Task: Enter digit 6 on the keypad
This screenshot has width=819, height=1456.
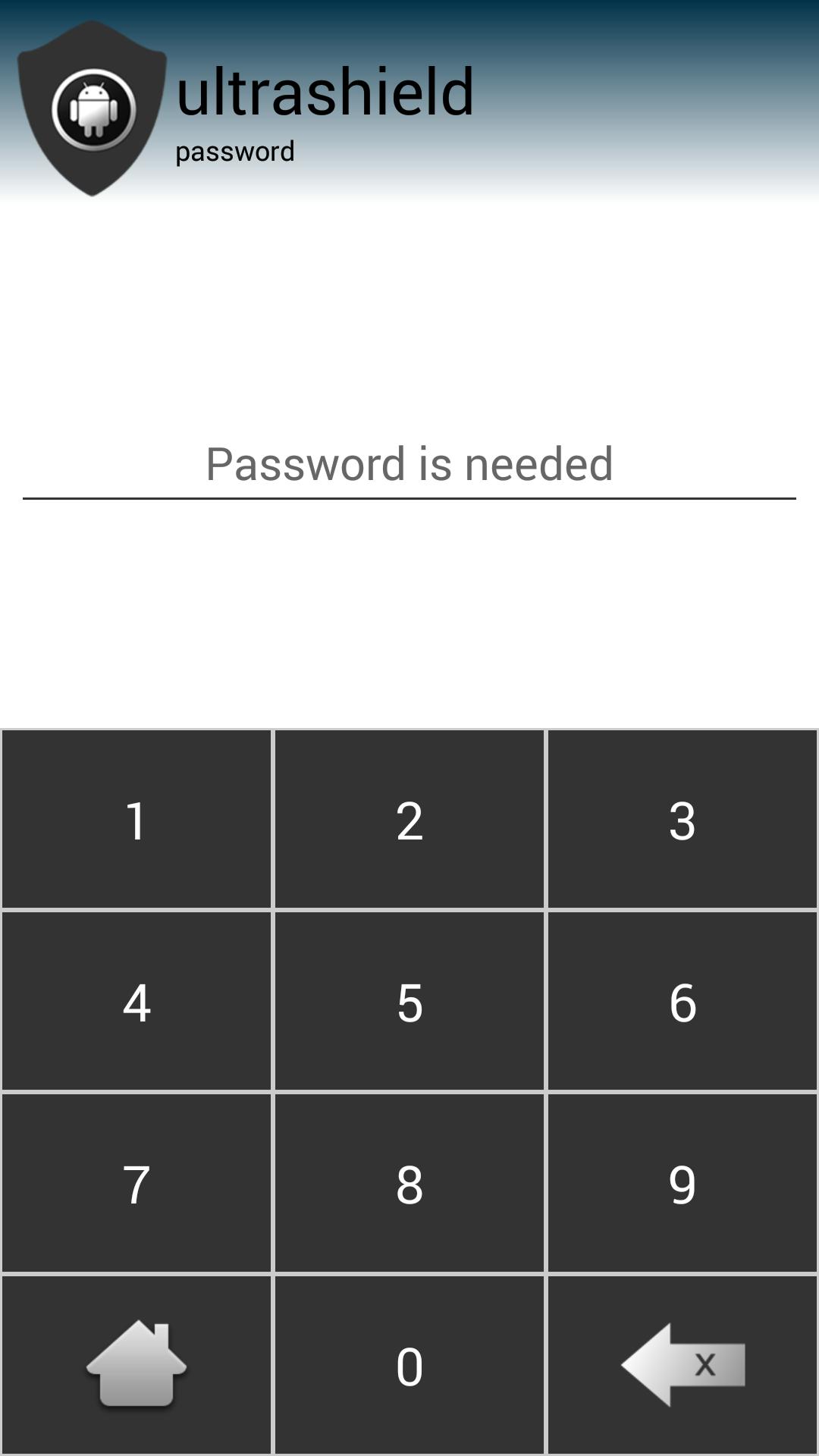Action: point(682,1001)
